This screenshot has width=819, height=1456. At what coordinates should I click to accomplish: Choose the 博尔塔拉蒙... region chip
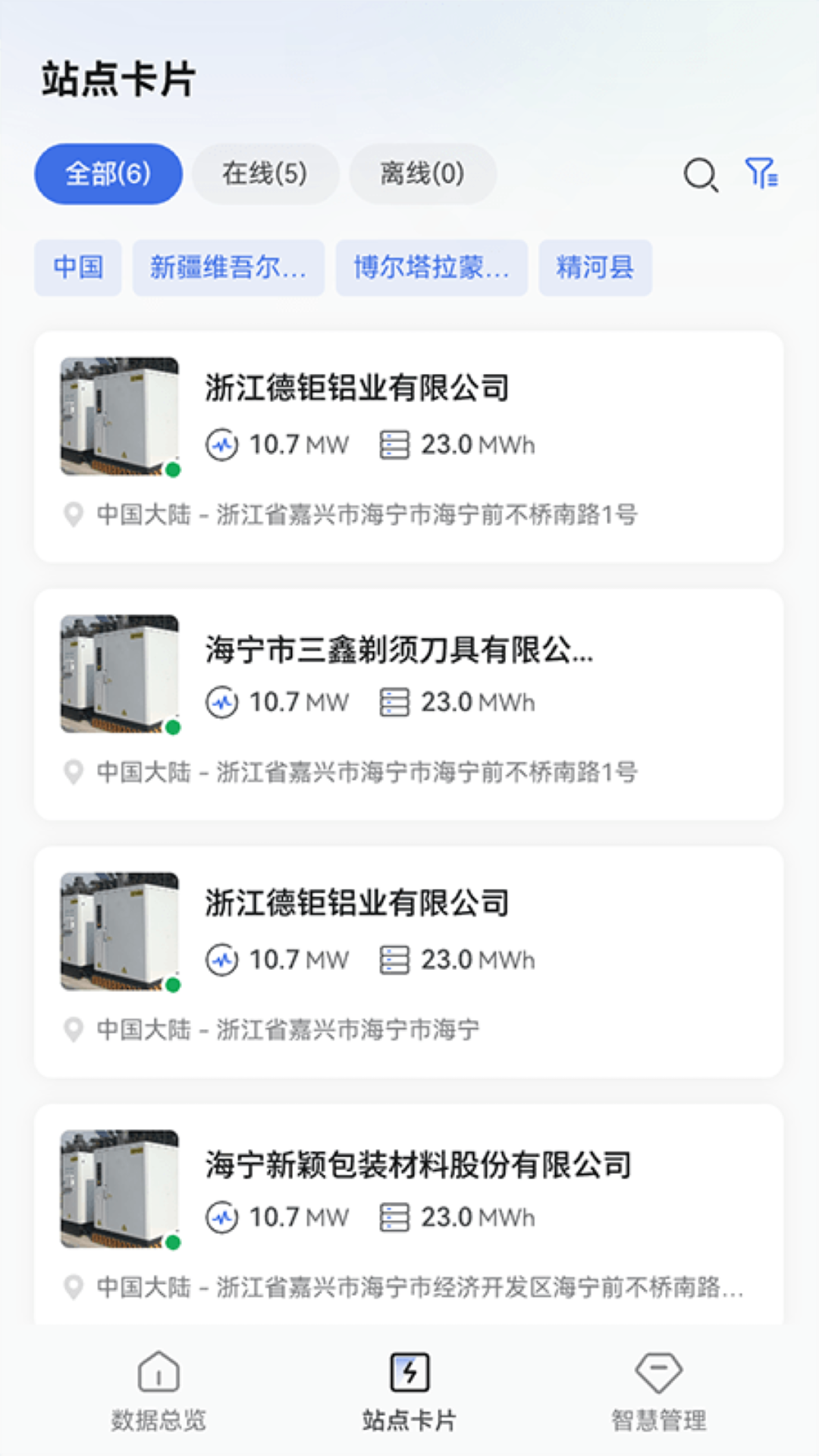[431, 268]
